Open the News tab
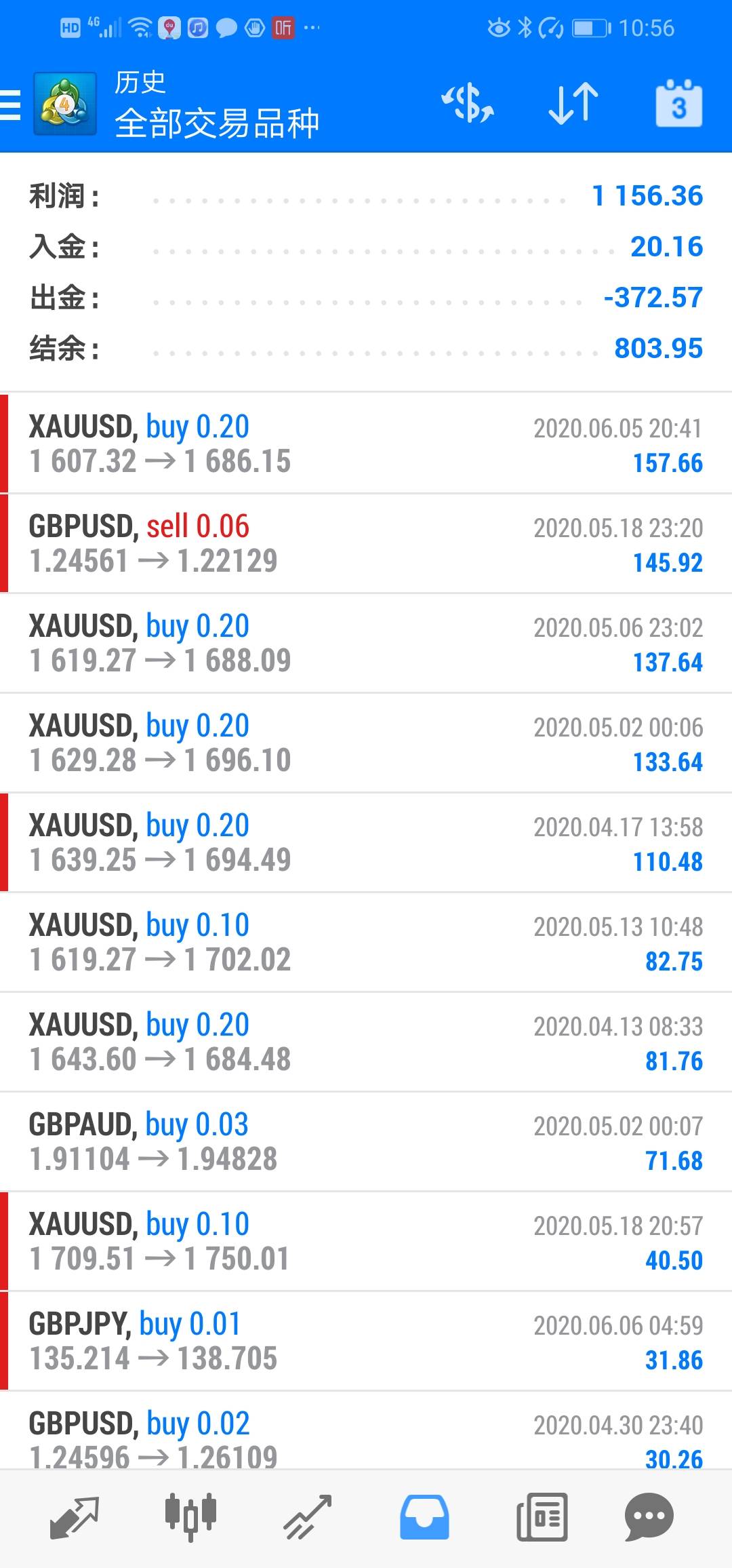732x1568 pixels. [x=542, y=1516]
